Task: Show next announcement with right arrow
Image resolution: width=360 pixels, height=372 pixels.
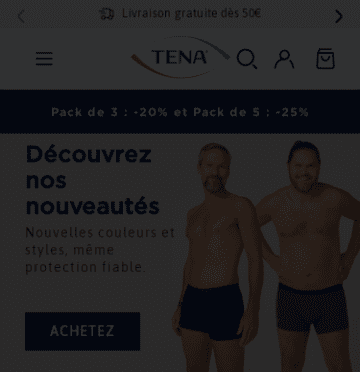Action: [339, 16]
